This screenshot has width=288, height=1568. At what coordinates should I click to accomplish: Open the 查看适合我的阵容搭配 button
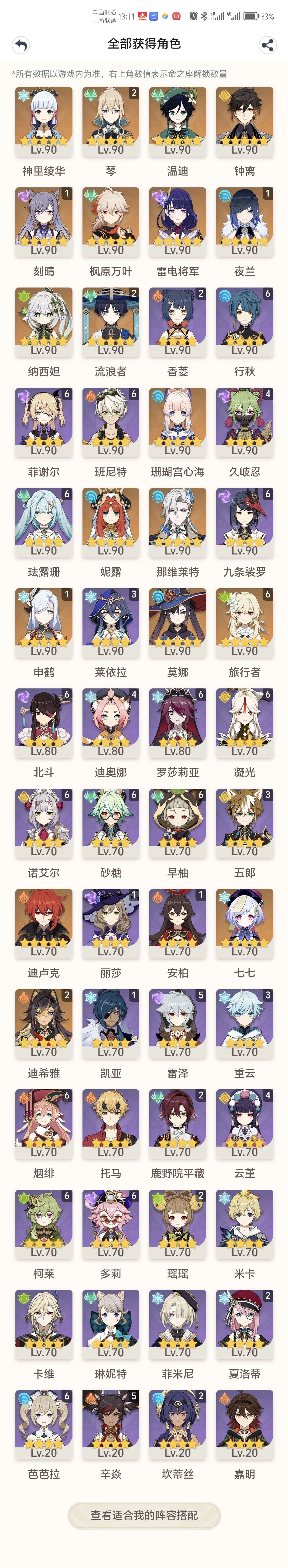click(144, 1514)
